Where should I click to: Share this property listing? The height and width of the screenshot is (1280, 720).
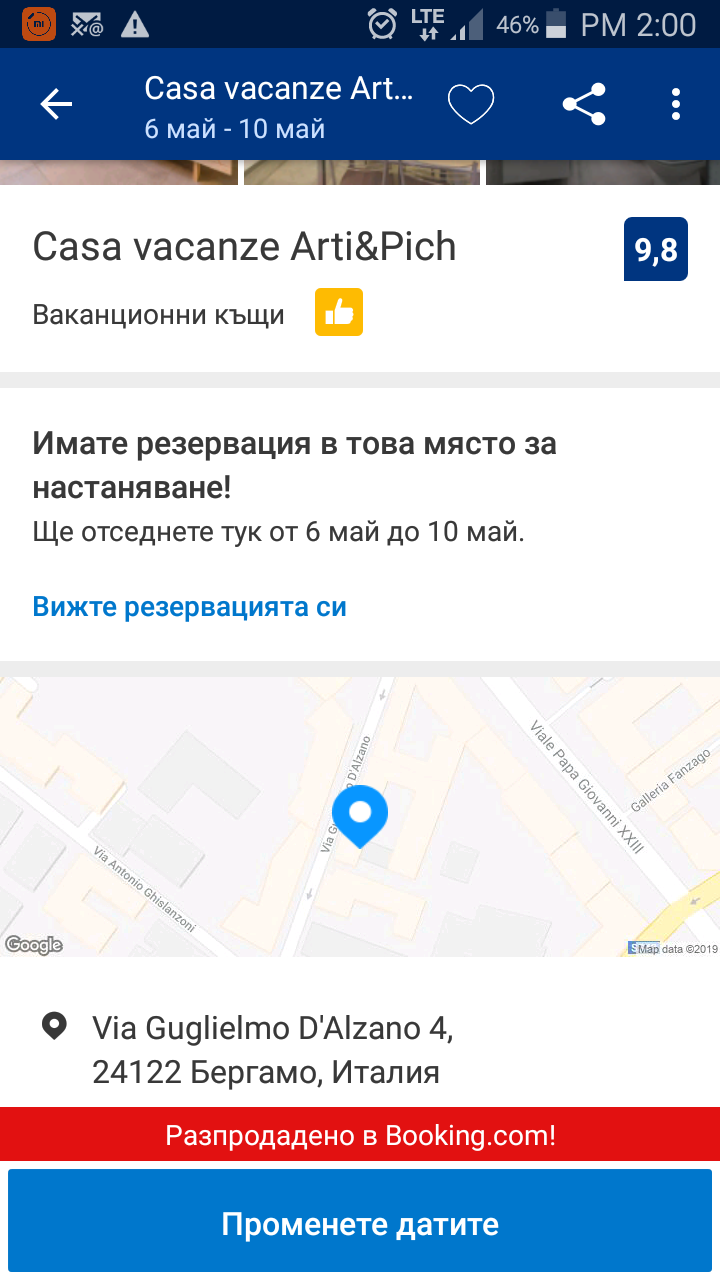(584, 104)
